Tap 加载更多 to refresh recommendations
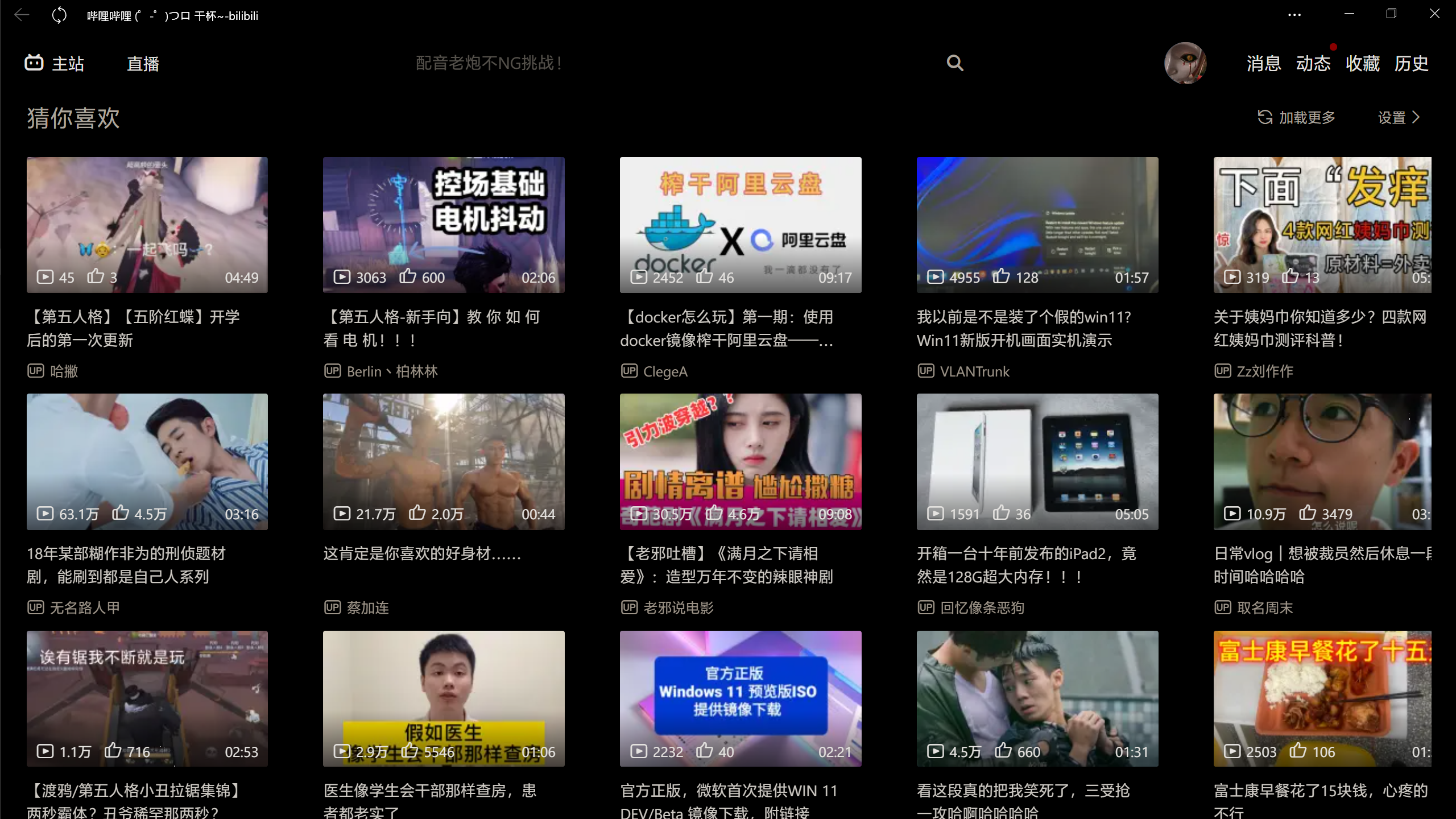1456x819 pixels. point(1296,118)
